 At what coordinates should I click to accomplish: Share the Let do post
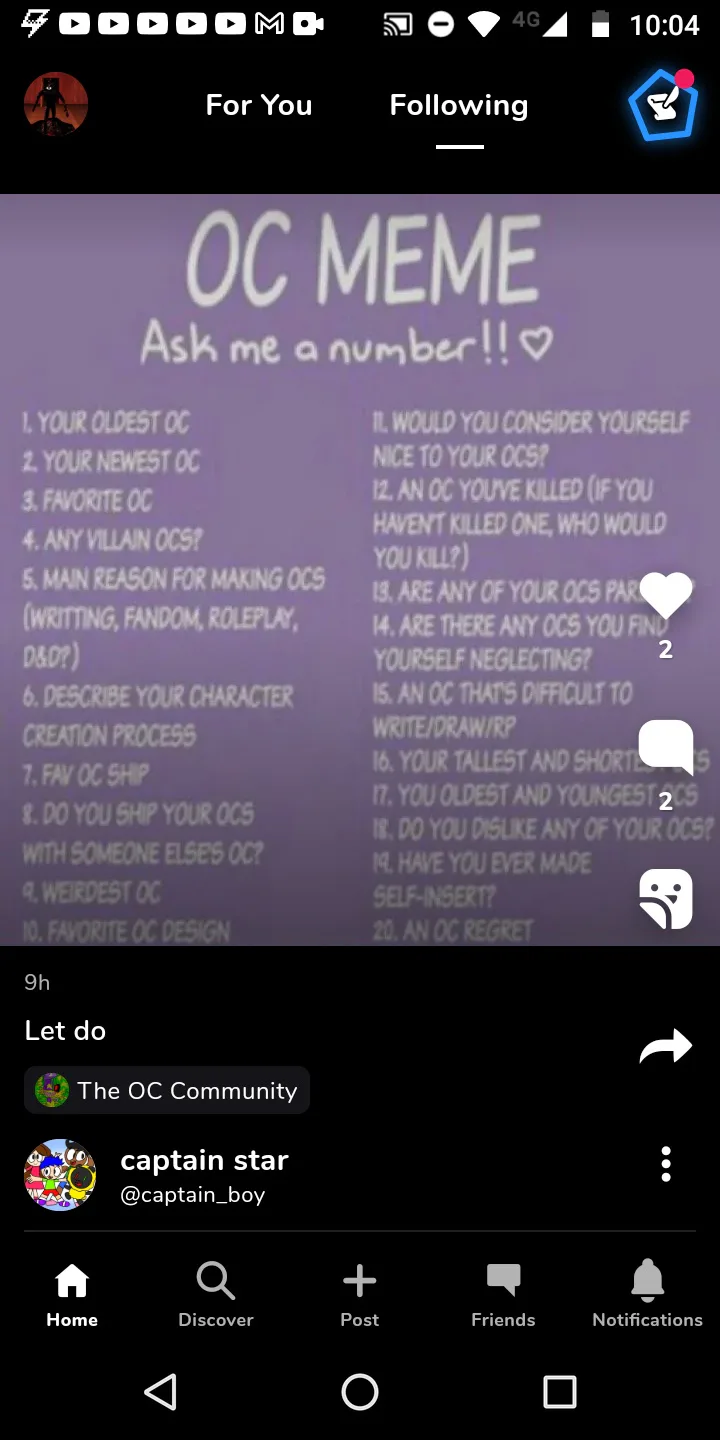665,1046
